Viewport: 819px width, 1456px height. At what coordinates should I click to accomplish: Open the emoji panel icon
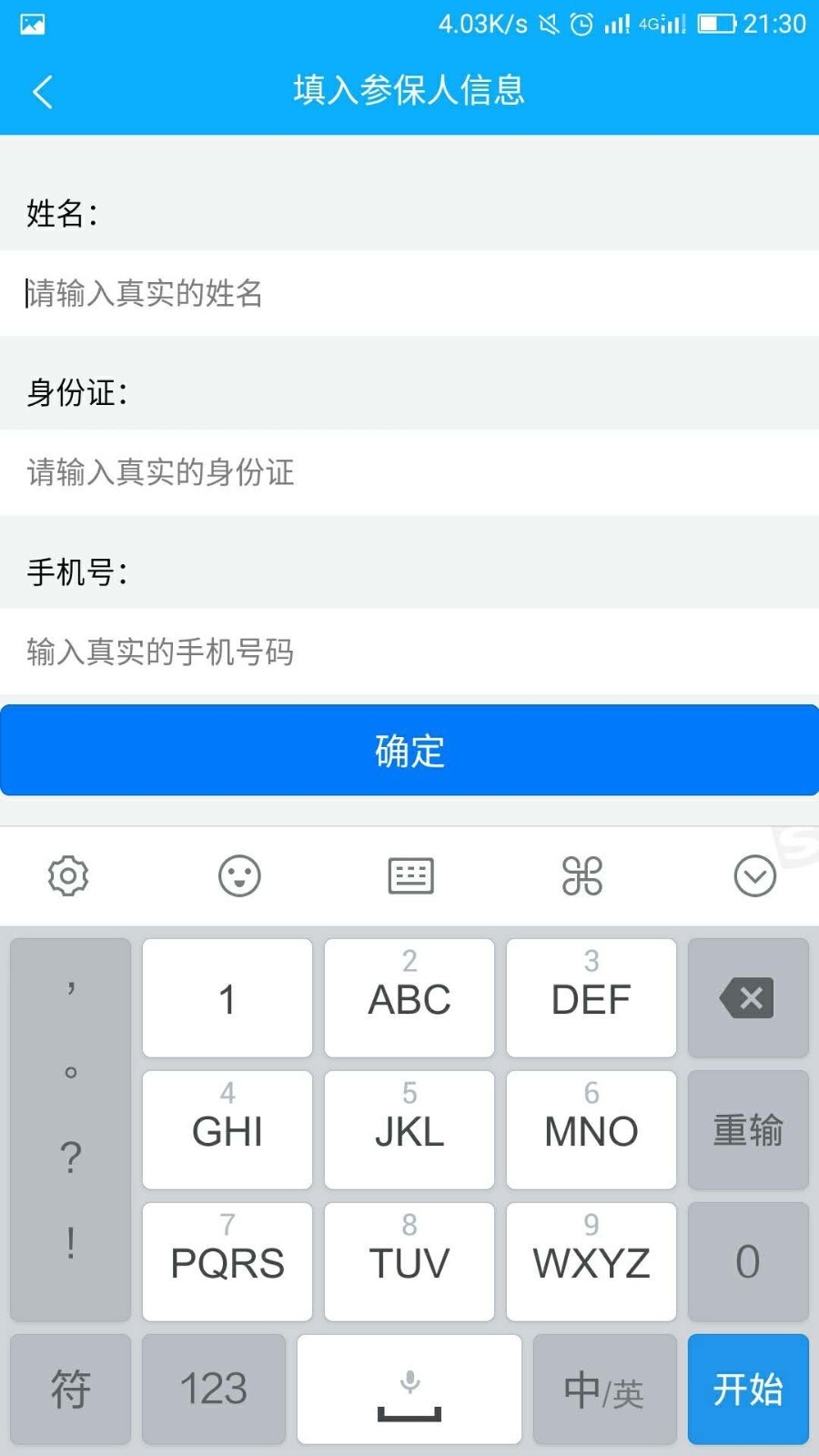(x=239, y=875)
